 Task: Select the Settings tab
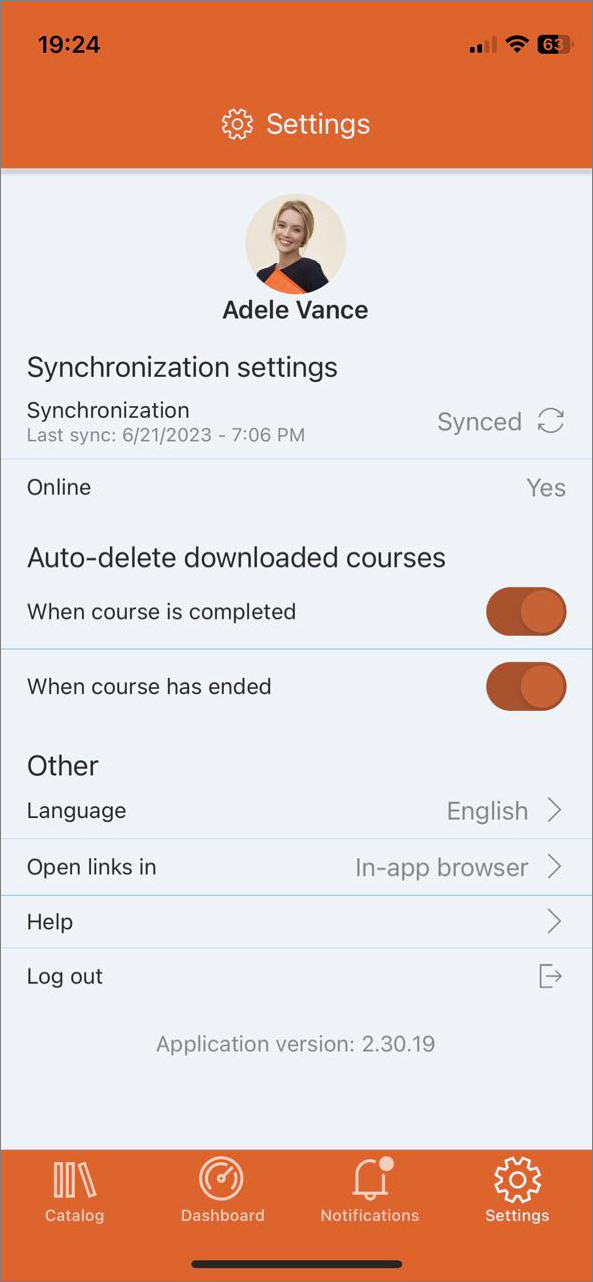pos(517,1191)
